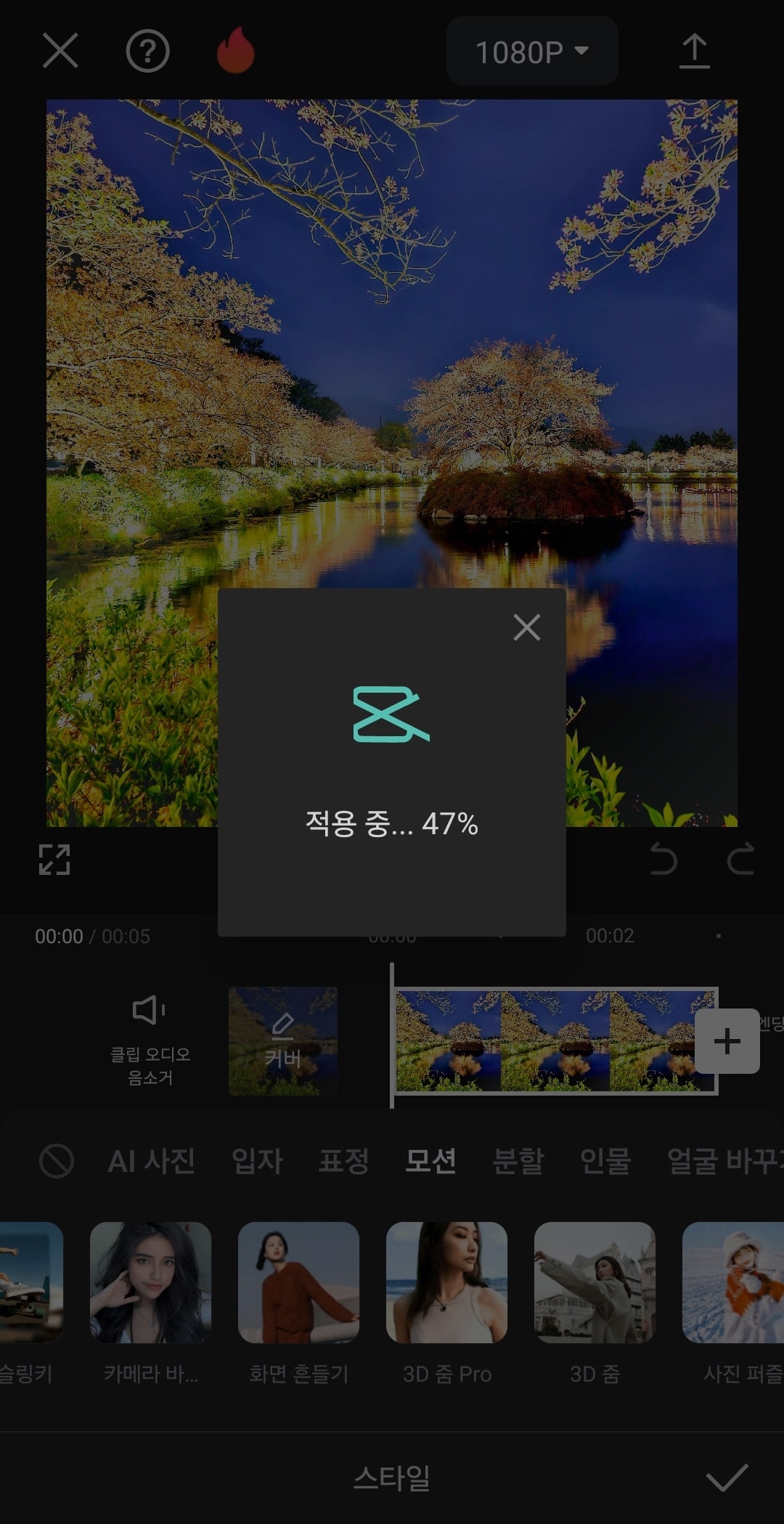Open the flame icon in the top bar
This screenshot has height=1524, width=784.
236,51
